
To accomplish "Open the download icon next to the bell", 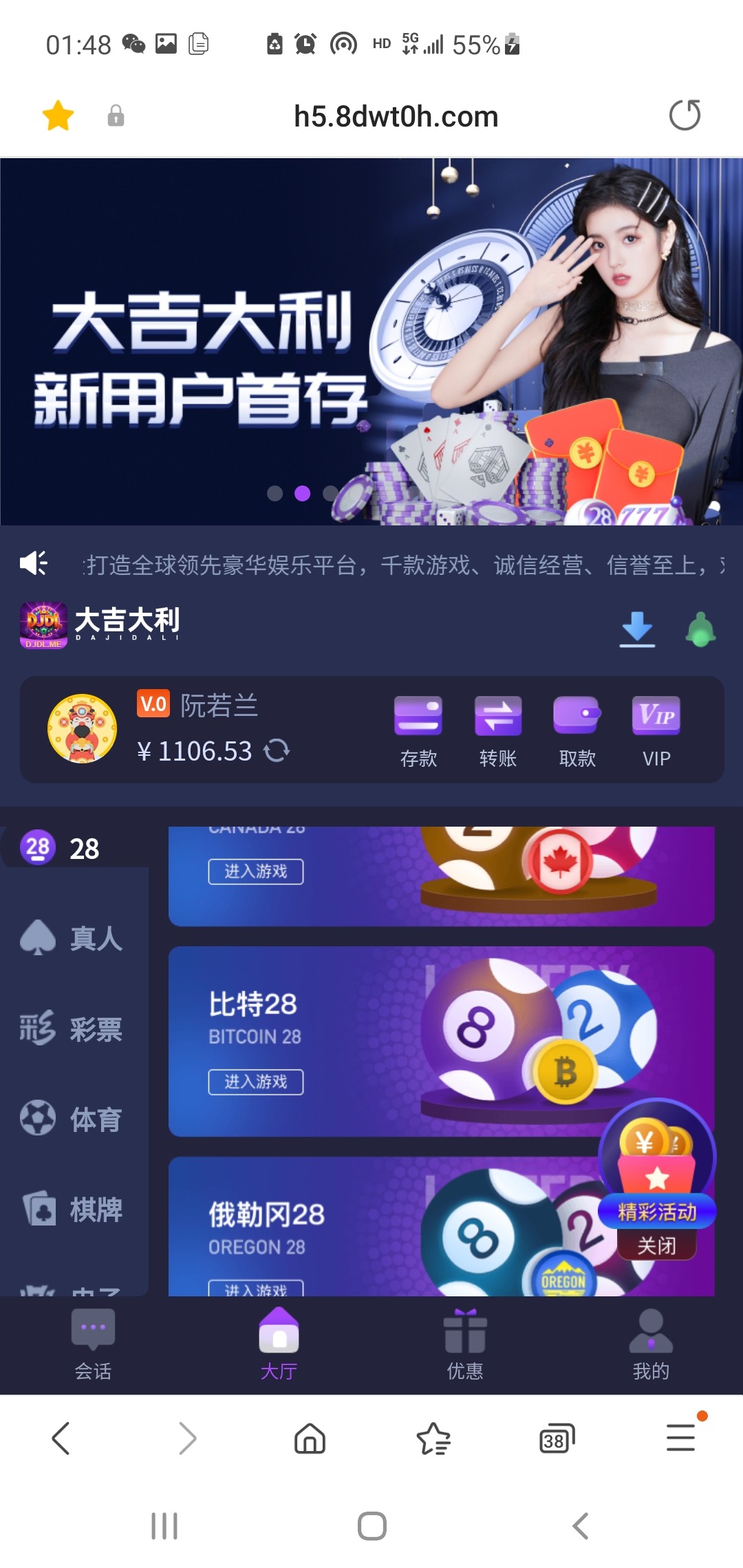I will click(x=637, y=629).
